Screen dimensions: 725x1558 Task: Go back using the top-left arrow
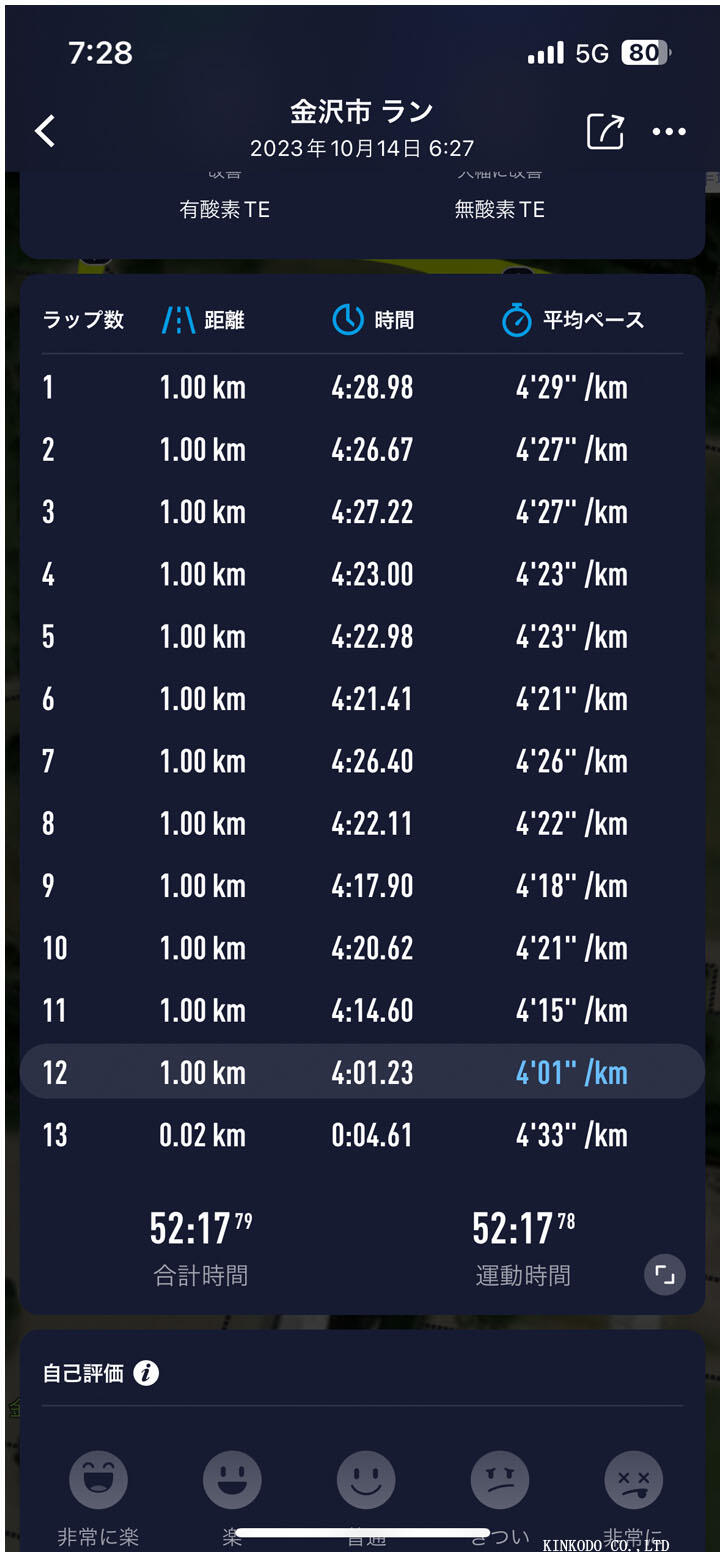point(45,131)
